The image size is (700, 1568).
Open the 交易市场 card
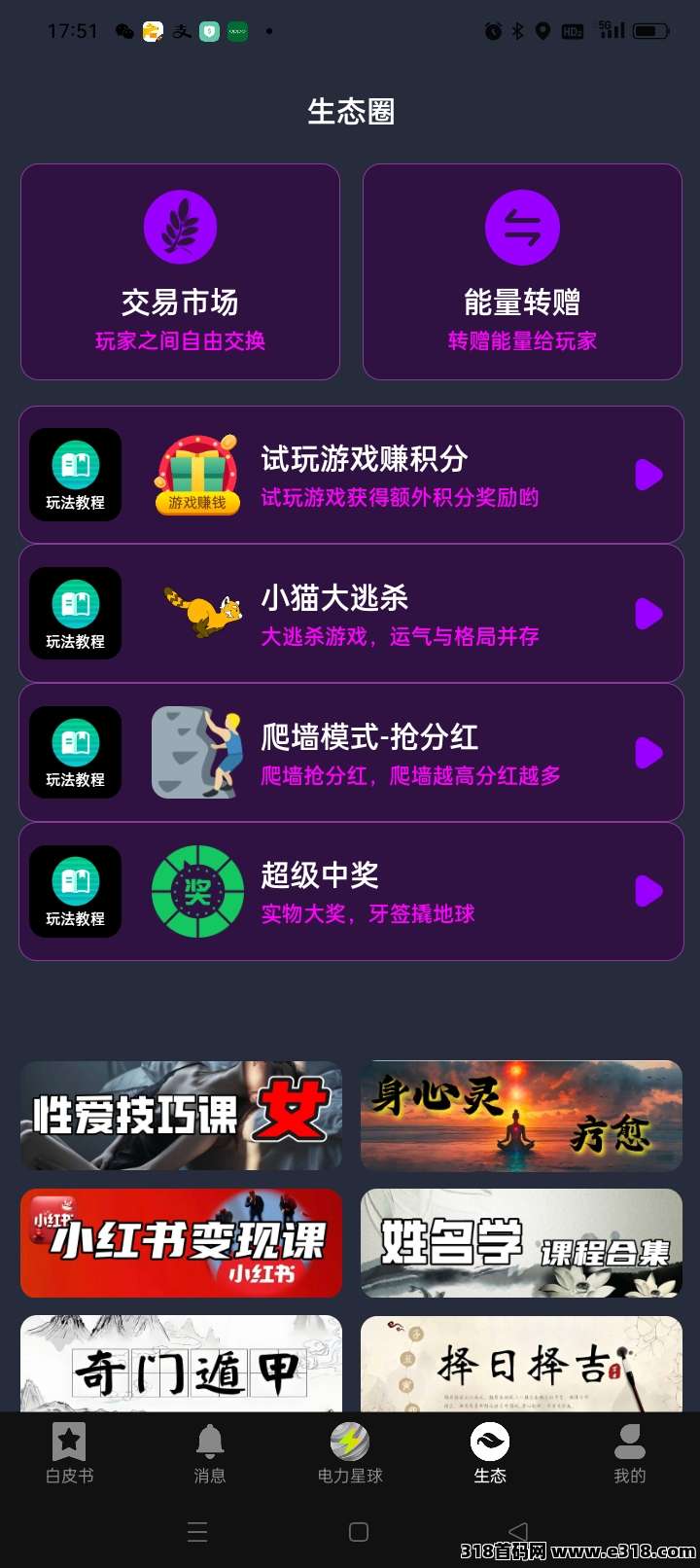point(180,271)
